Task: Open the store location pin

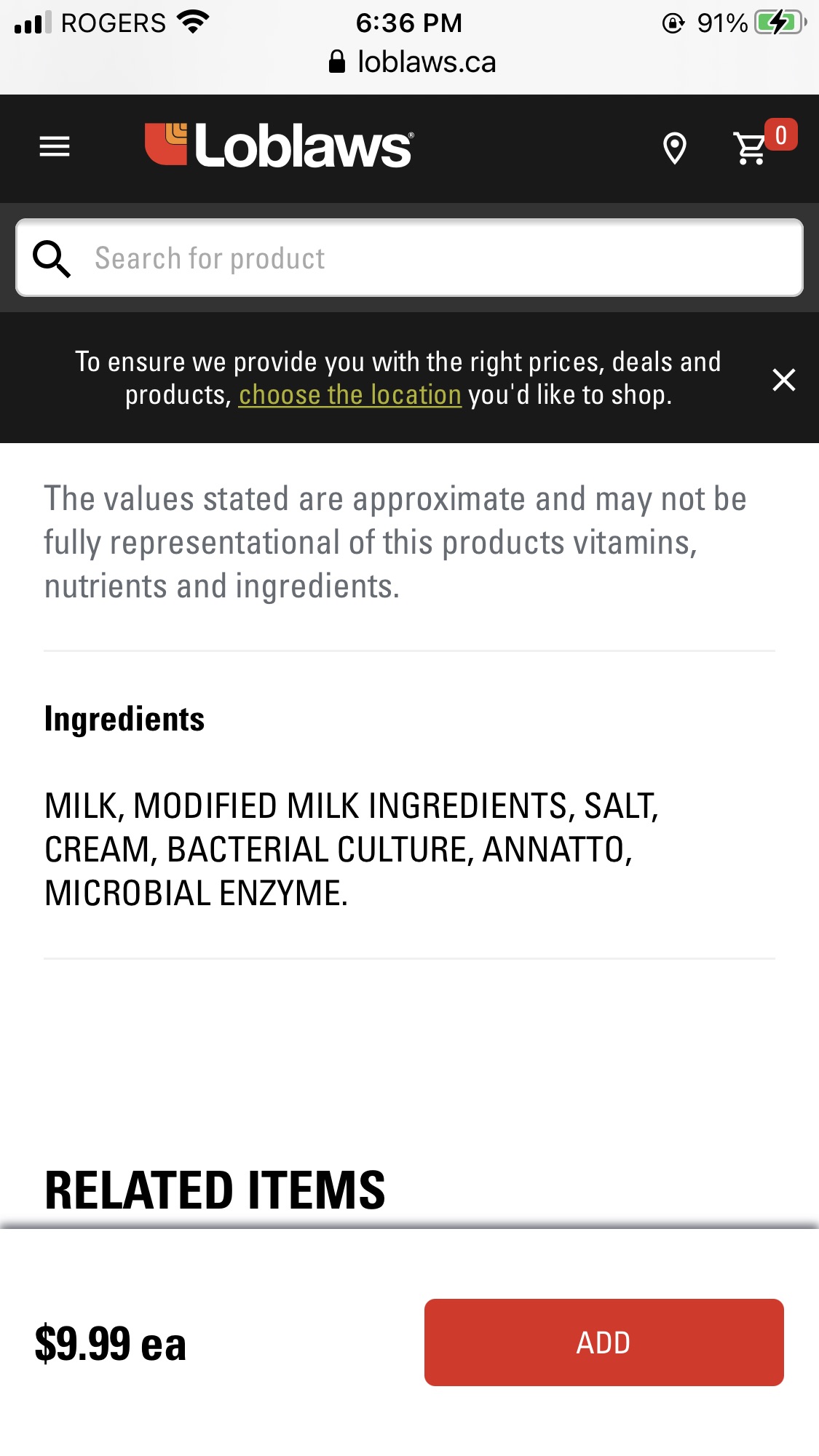Action: pyautogui.click(x=675, y=148)
